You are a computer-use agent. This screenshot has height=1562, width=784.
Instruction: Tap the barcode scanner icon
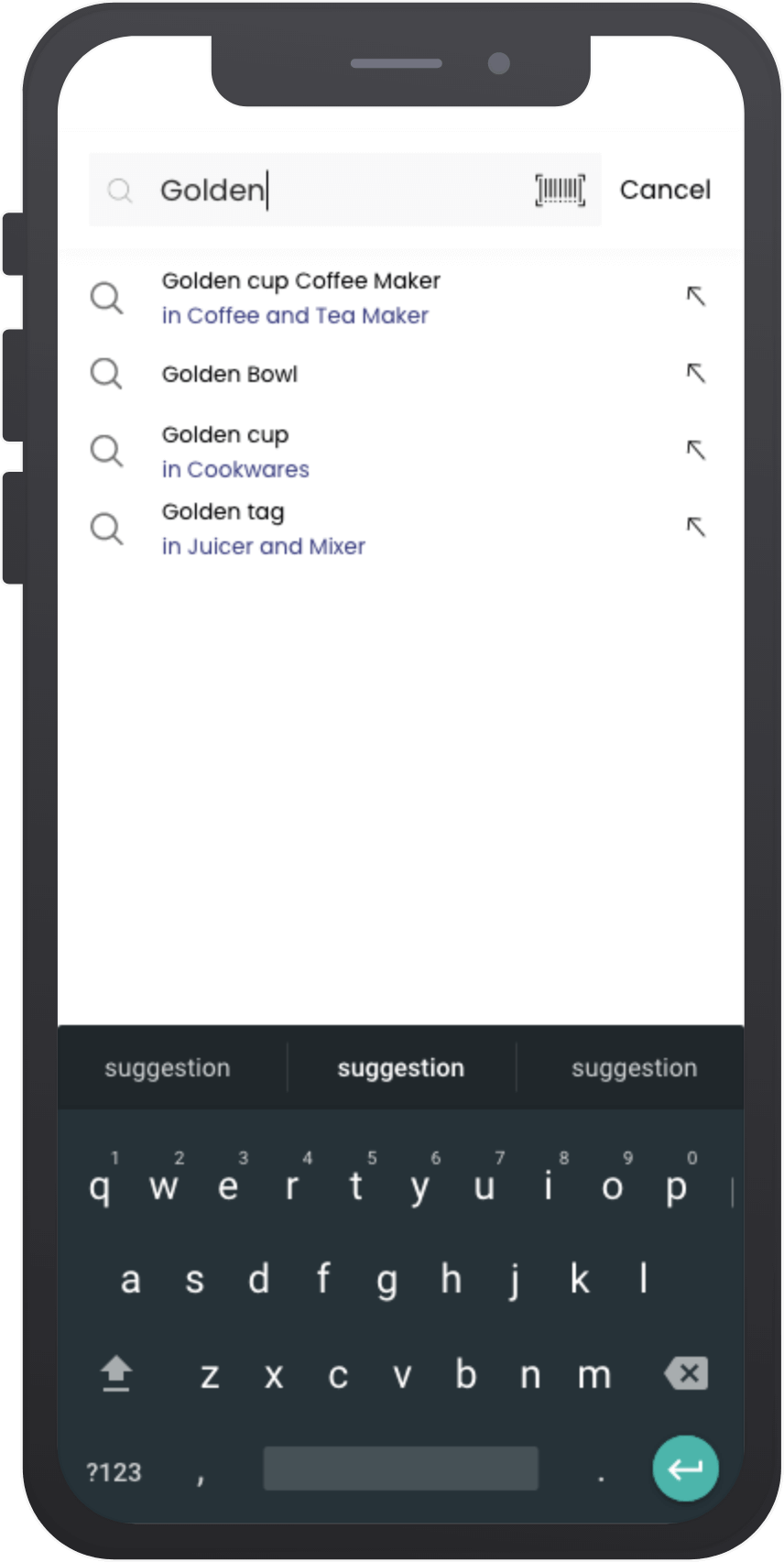point(560,190)
